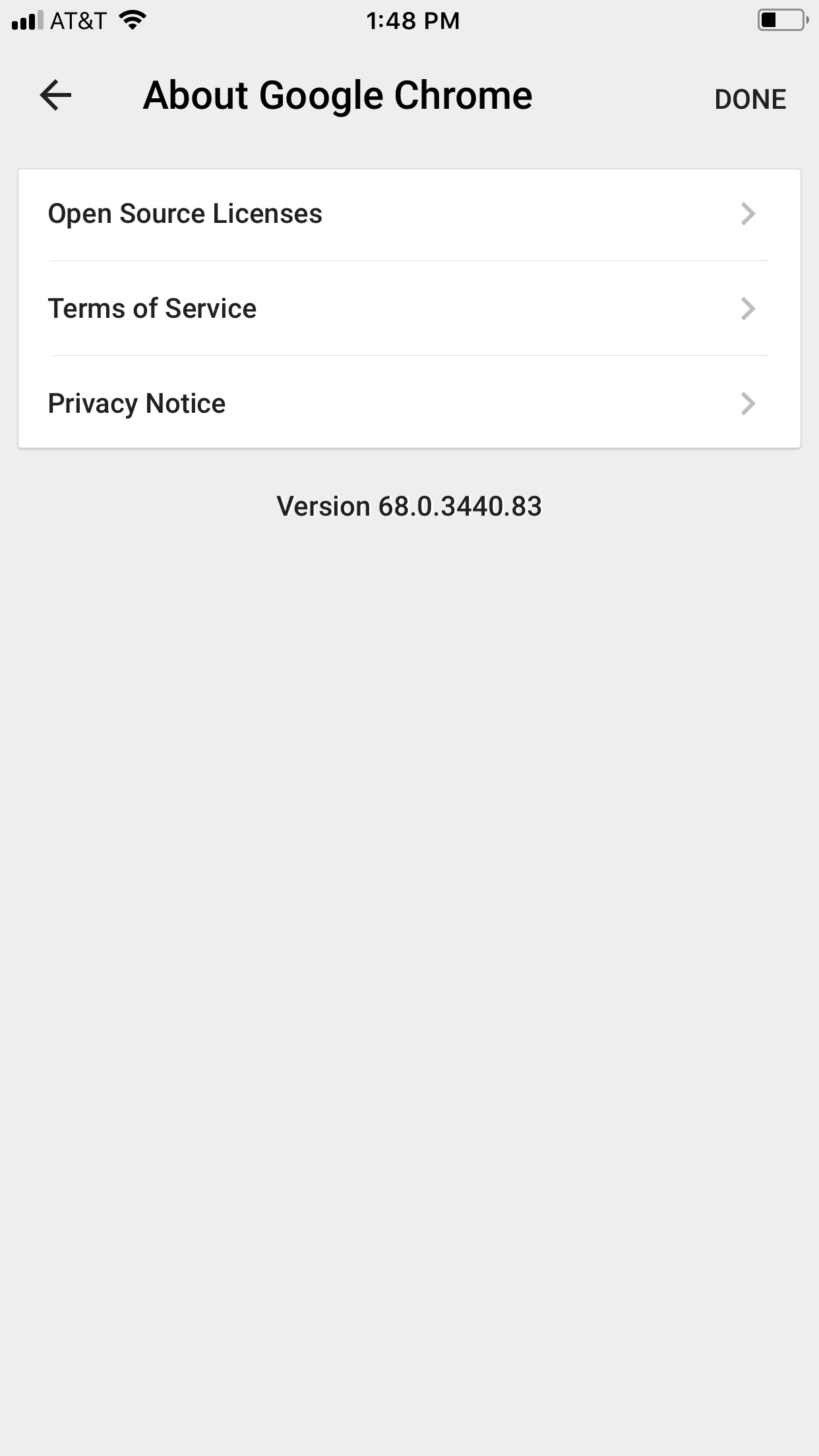View the Terms of Service
The image size is (819, 1456).
click(409, 309)
